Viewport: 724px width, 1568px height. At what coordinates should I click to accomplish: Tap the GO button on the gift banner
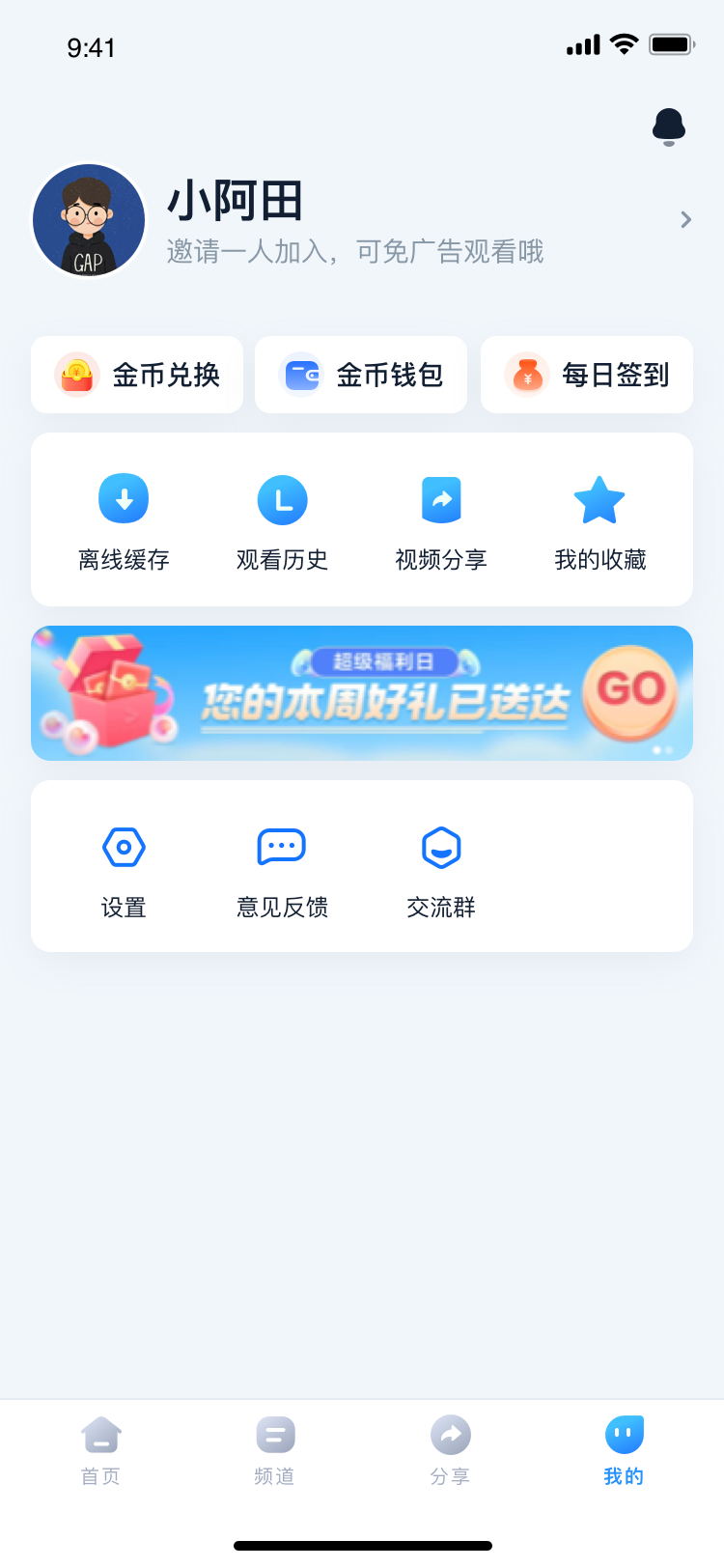(x=630, y=691)
